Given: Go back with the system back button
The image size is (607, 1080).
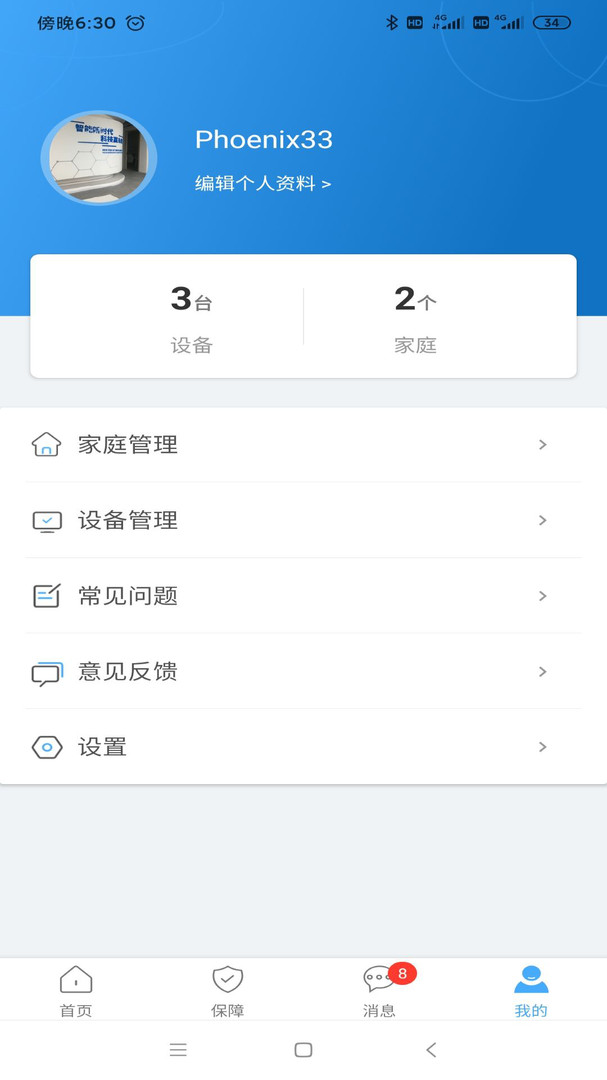Looking at the screenshot, I should (x=431, y=1050).
